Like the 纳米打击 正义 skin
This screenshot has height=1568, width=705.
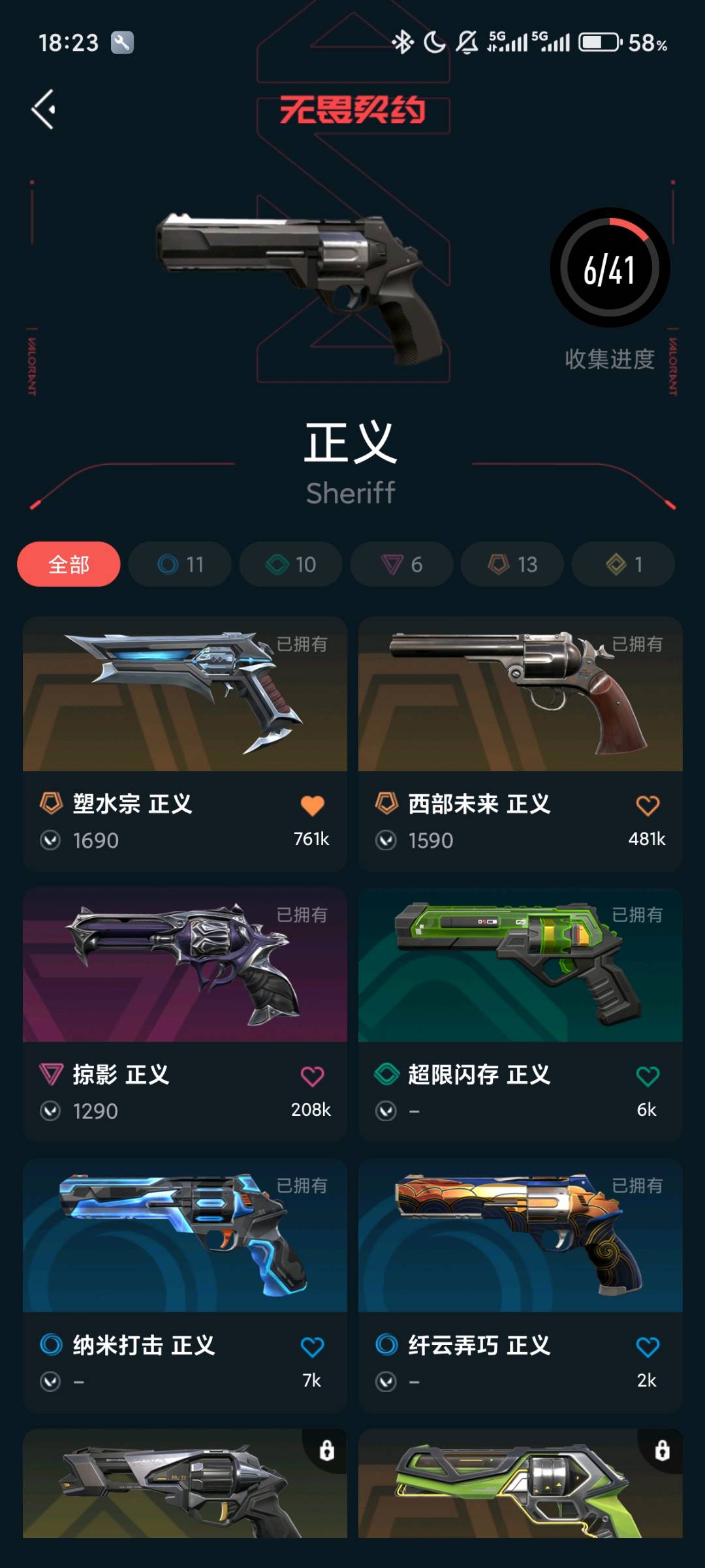312,1347
